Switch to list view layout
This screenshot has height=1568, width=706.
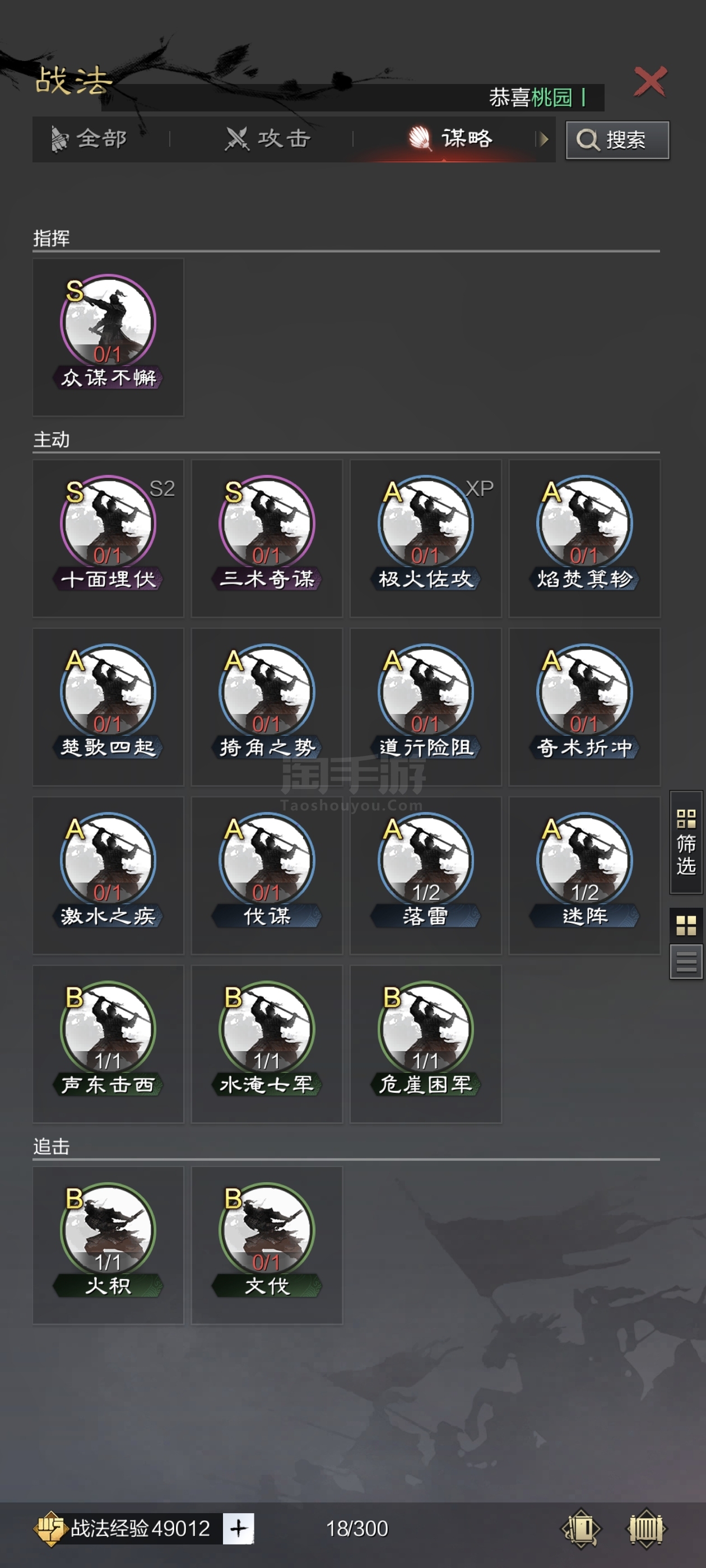(x=686, y=962)
